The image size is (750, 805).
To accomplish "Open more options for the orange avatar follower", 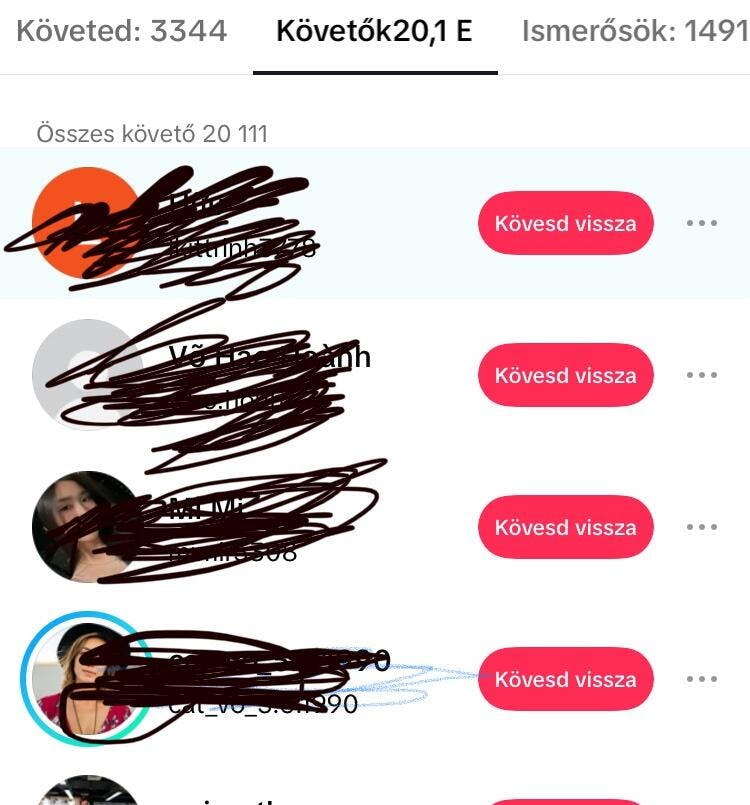I will (x=702, y=223).
